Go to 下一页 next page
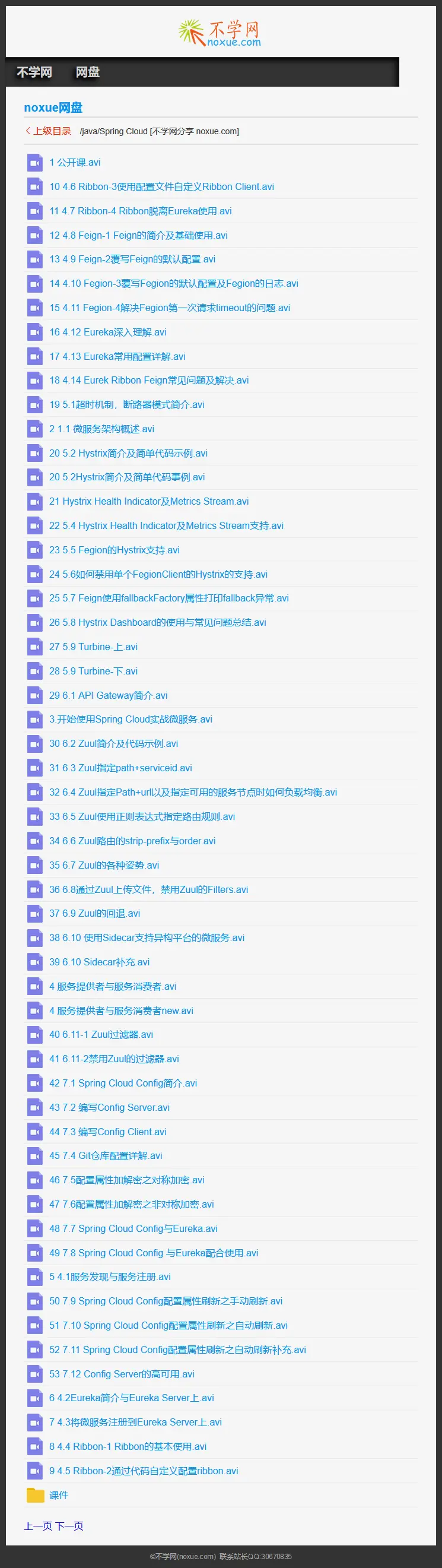This screenshot has width=442, height=1568. tap(69, 1526)
